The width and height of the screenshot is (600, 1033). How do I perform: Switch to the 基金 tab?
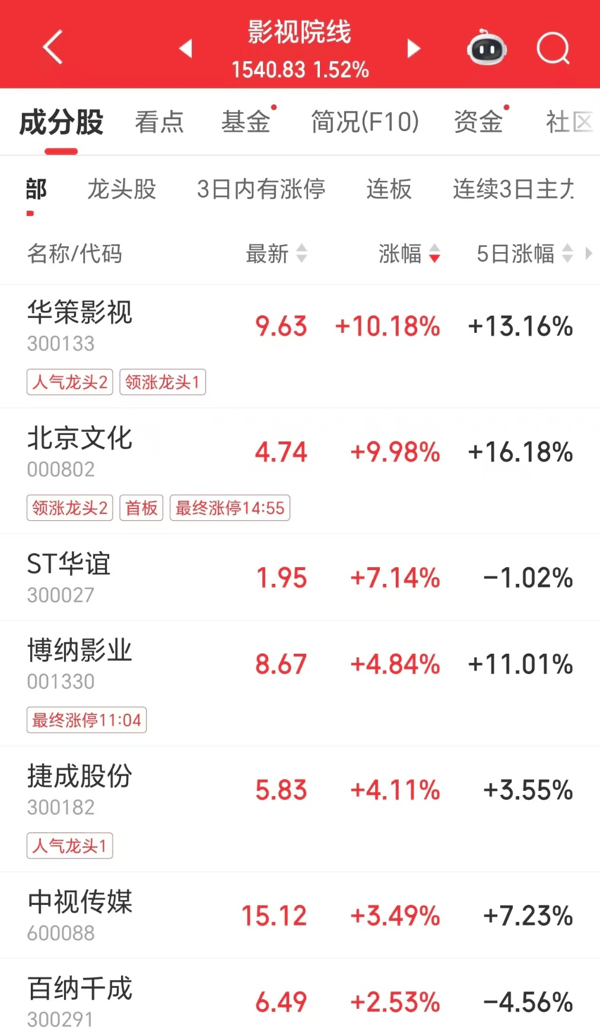pyautogui.click(x=246, y=123)
